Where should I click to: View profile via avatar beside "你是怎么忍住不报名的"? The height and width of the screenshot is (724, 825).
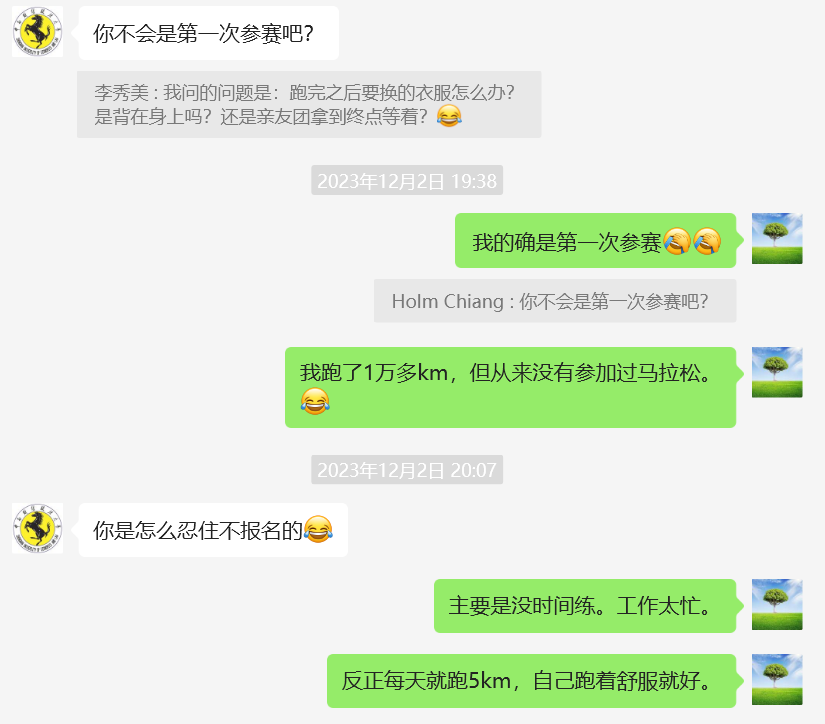pyautogui.click(x=37, y=528)
